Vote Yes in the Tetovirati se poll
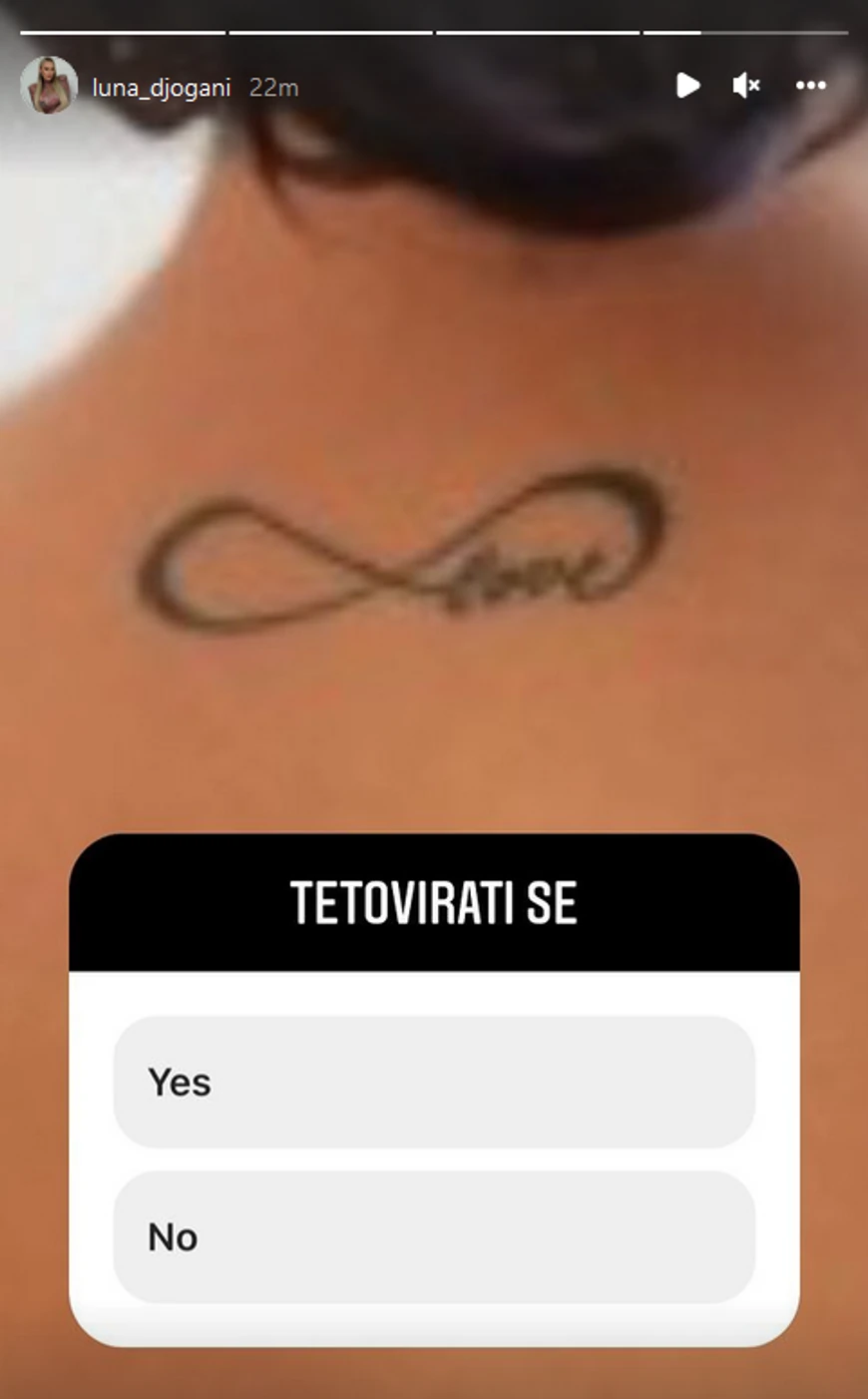Image resolution: width=868 pixels, height=1399 pixels. point(434,1082)
